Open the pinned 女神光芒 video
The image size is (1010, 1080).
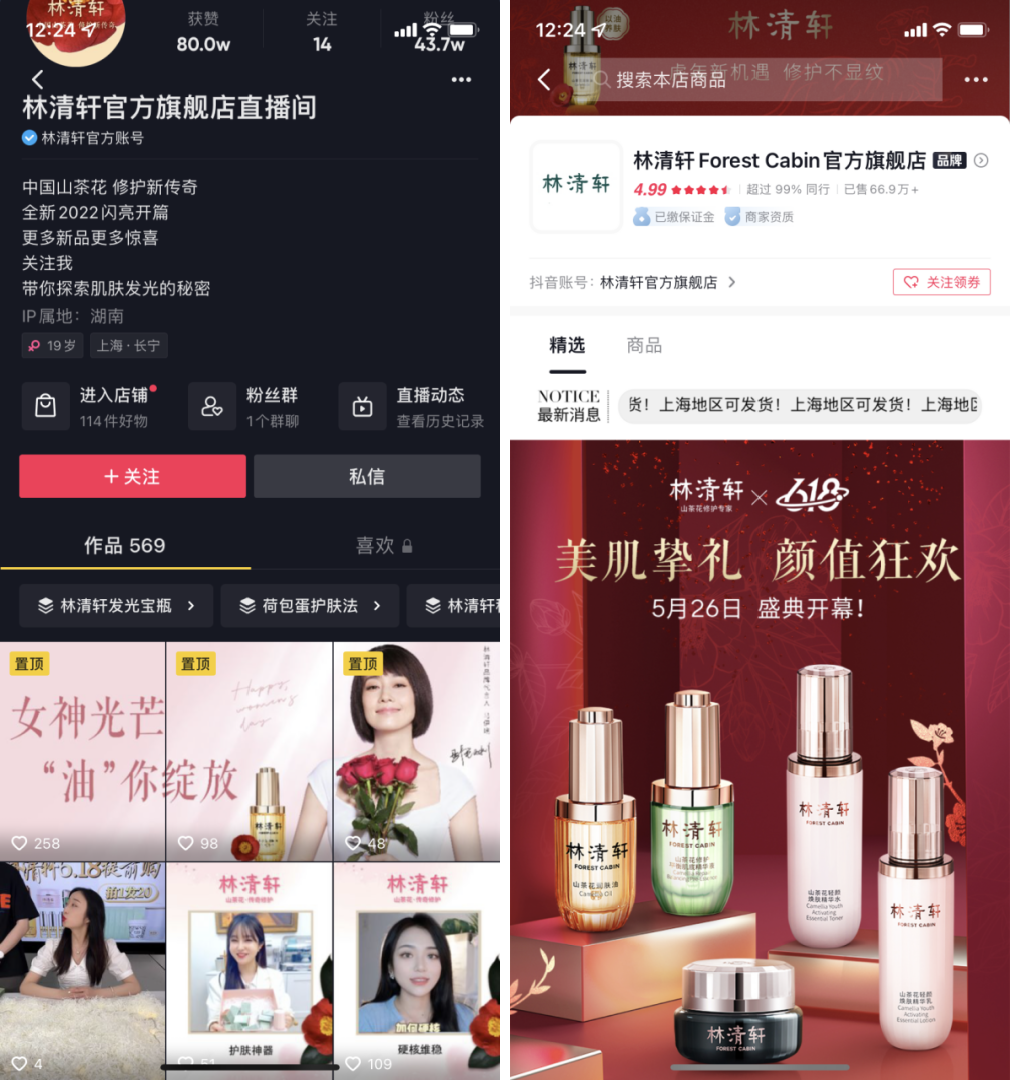[x=83, y=750]
